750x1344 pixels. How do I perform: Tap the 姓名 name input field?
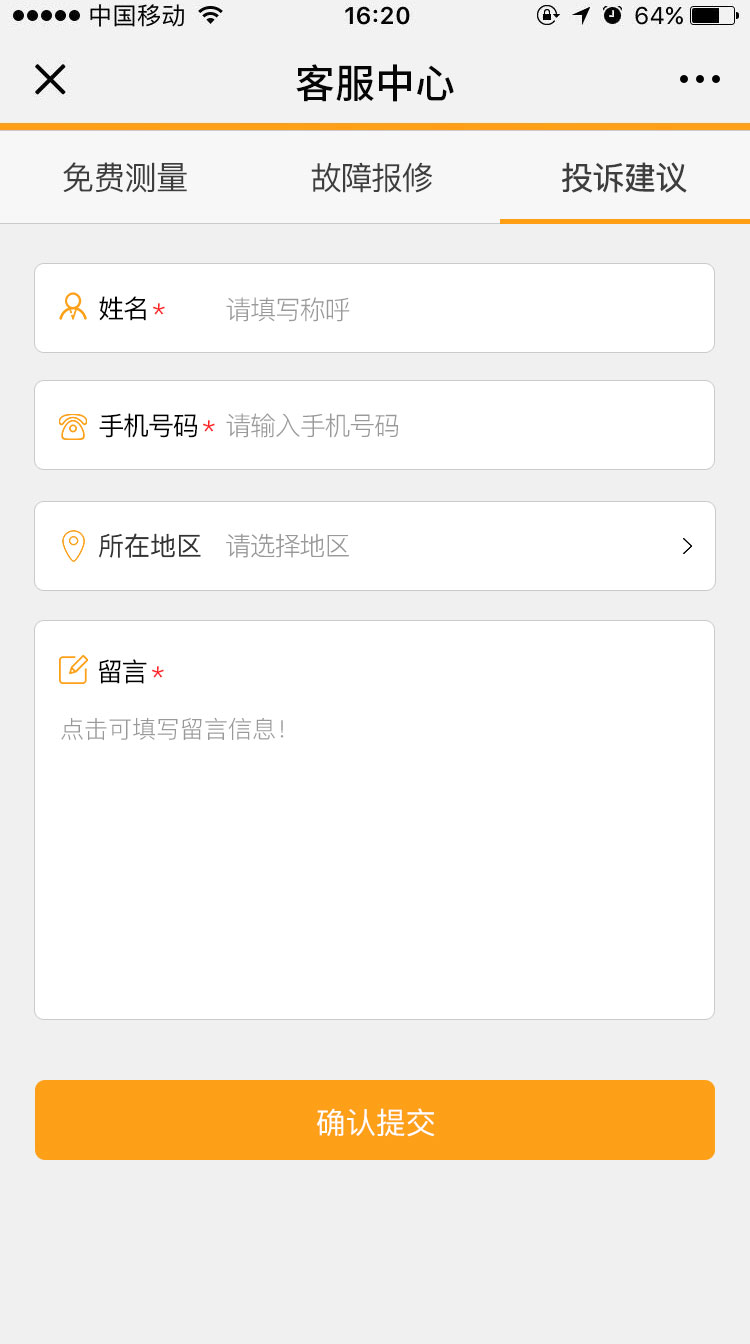(460, 309)
